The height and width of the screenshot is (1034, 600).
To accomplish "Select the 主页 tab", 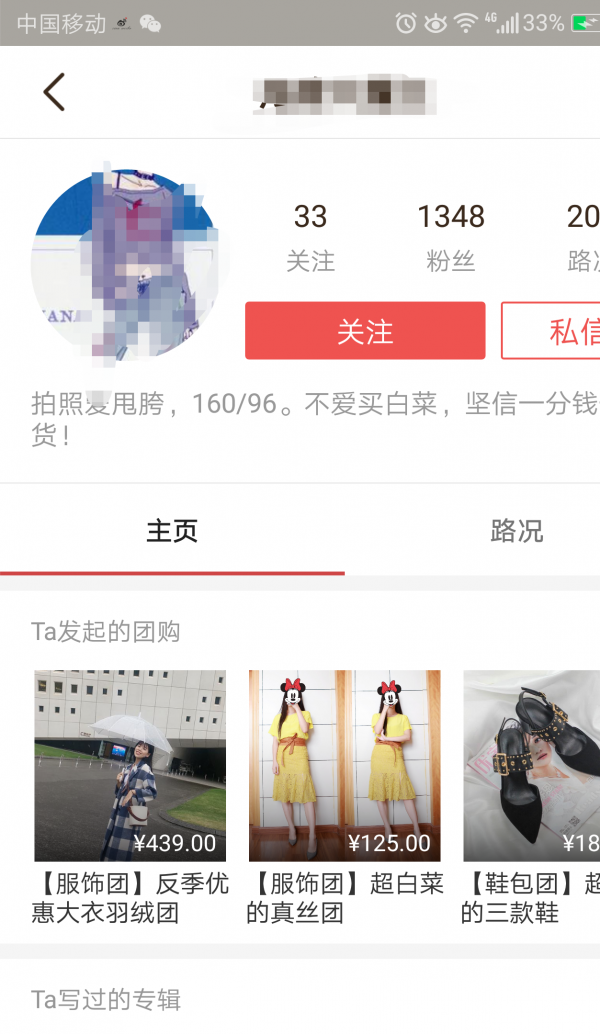I will pos(172,531).
